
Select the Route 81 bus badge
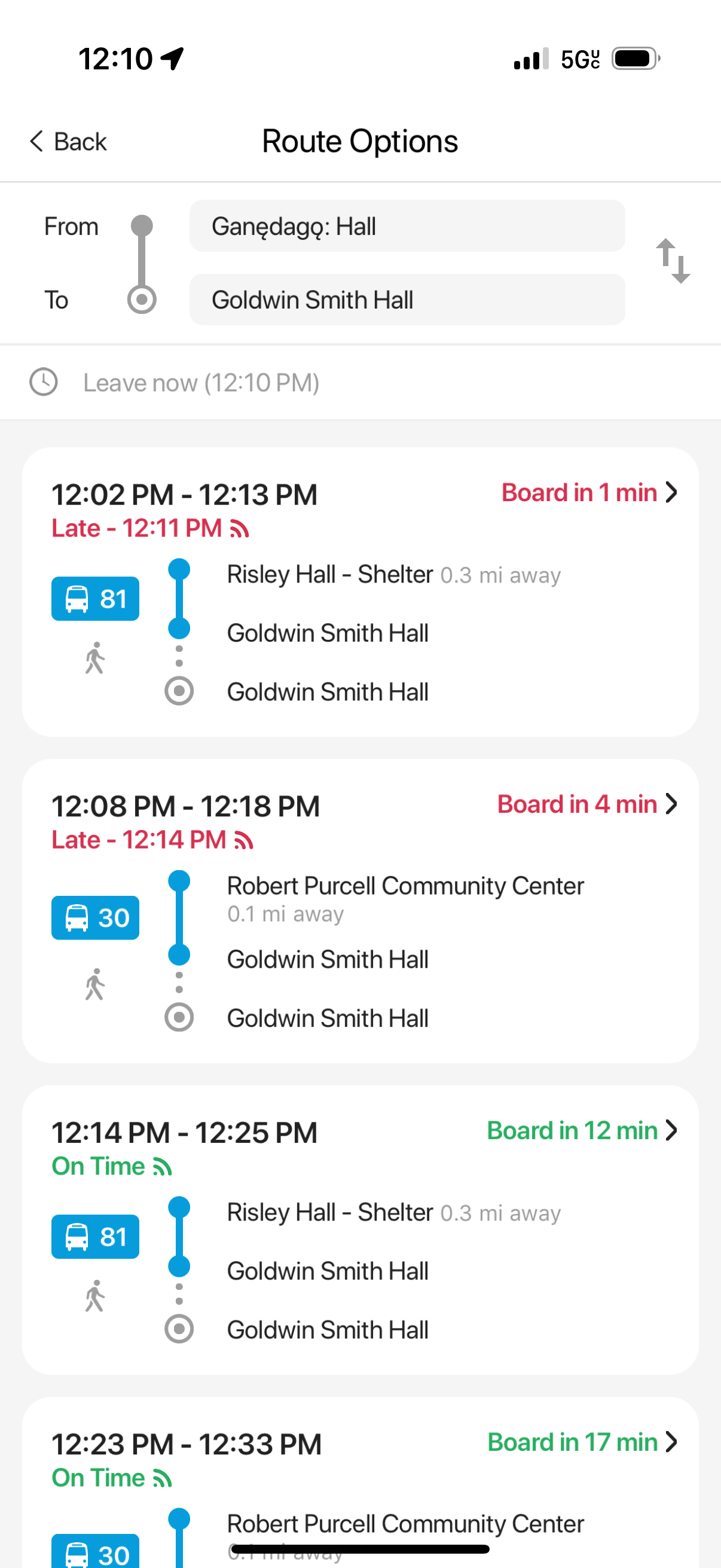coord(94,599)
